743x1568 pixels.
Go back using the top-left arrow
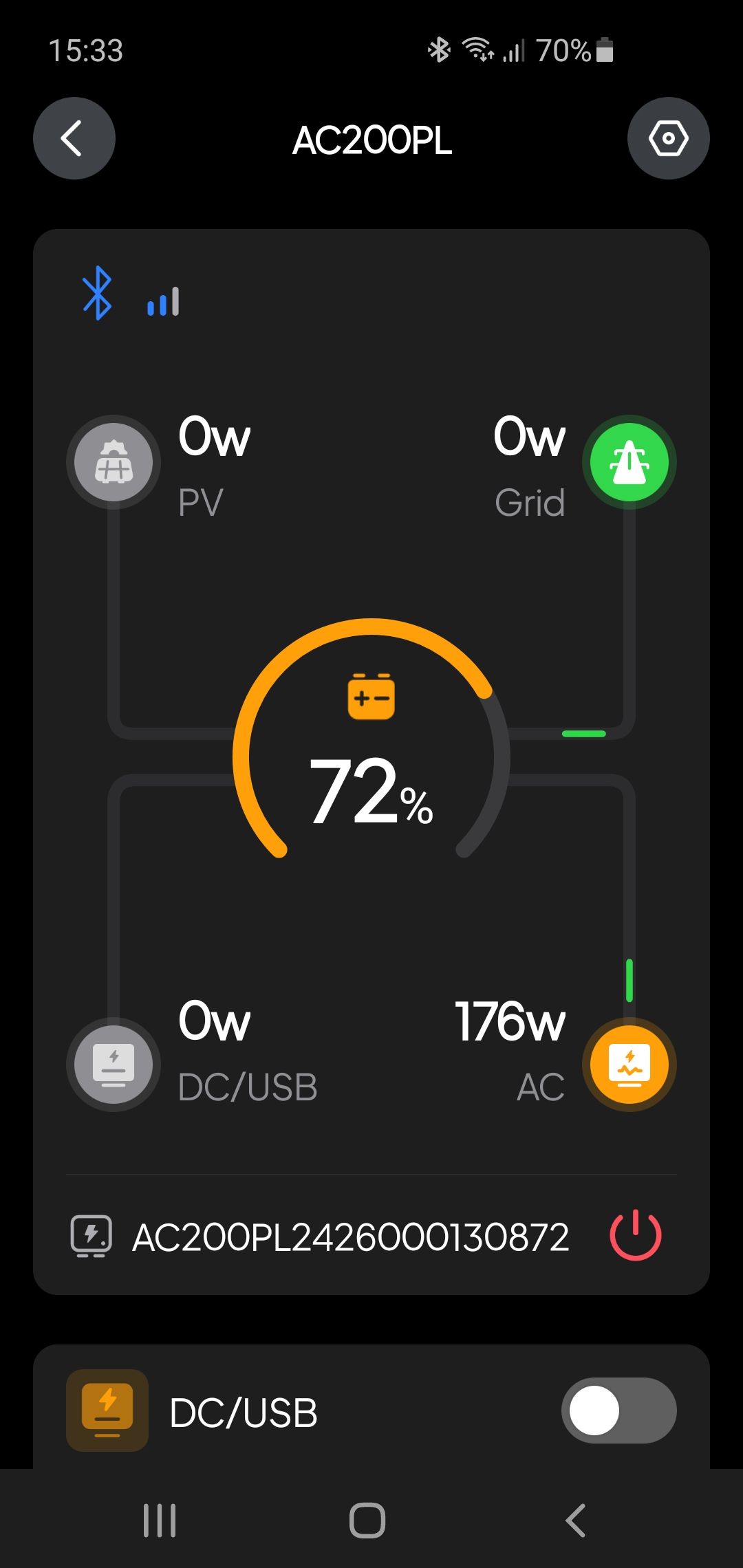coord(74,138)
